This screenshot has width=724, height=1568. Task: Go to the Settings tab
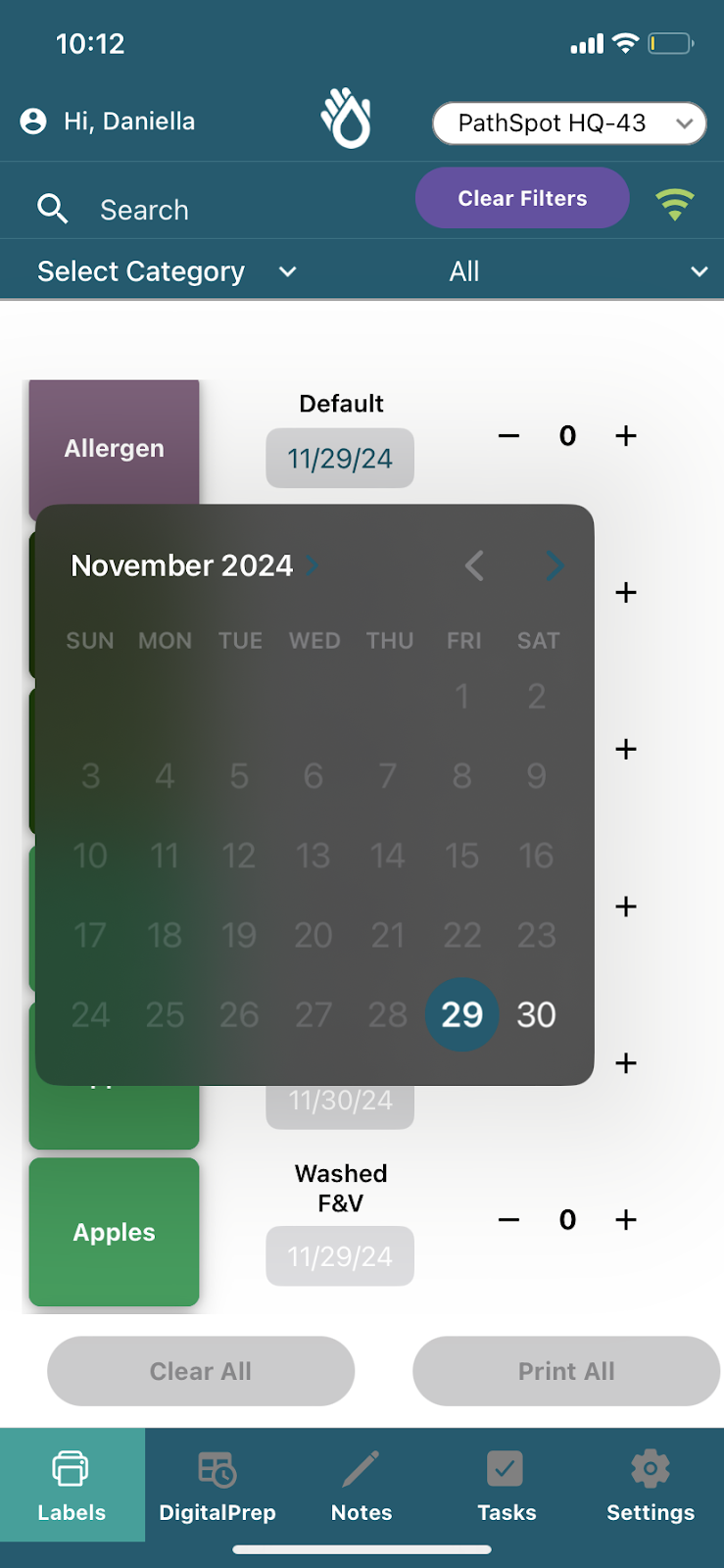651,1486
